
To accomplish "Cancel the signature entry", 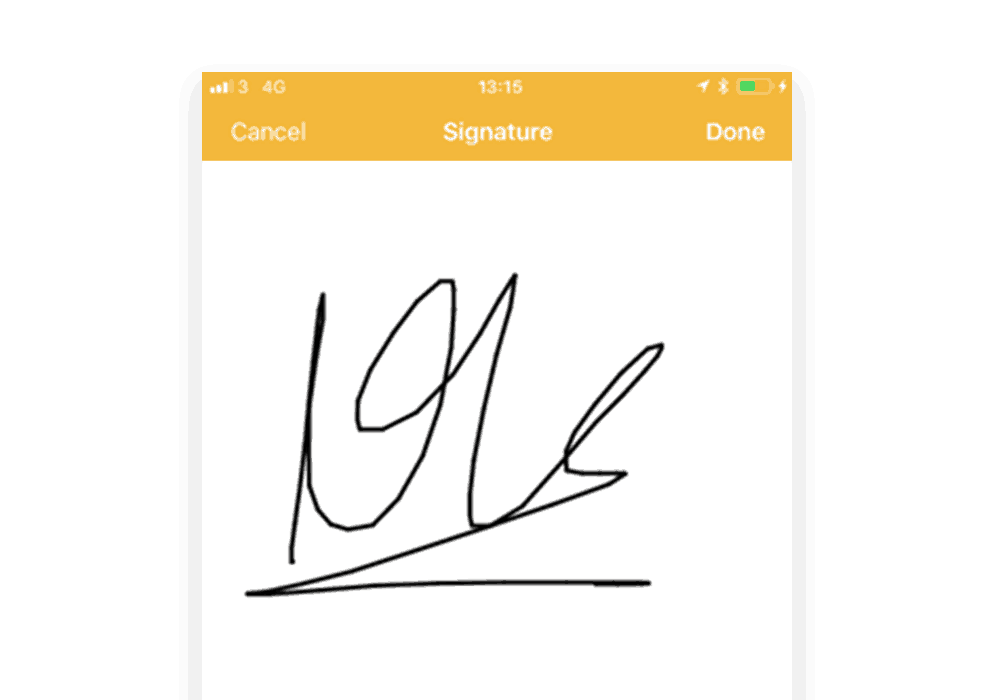I will (x=268, y=132).
